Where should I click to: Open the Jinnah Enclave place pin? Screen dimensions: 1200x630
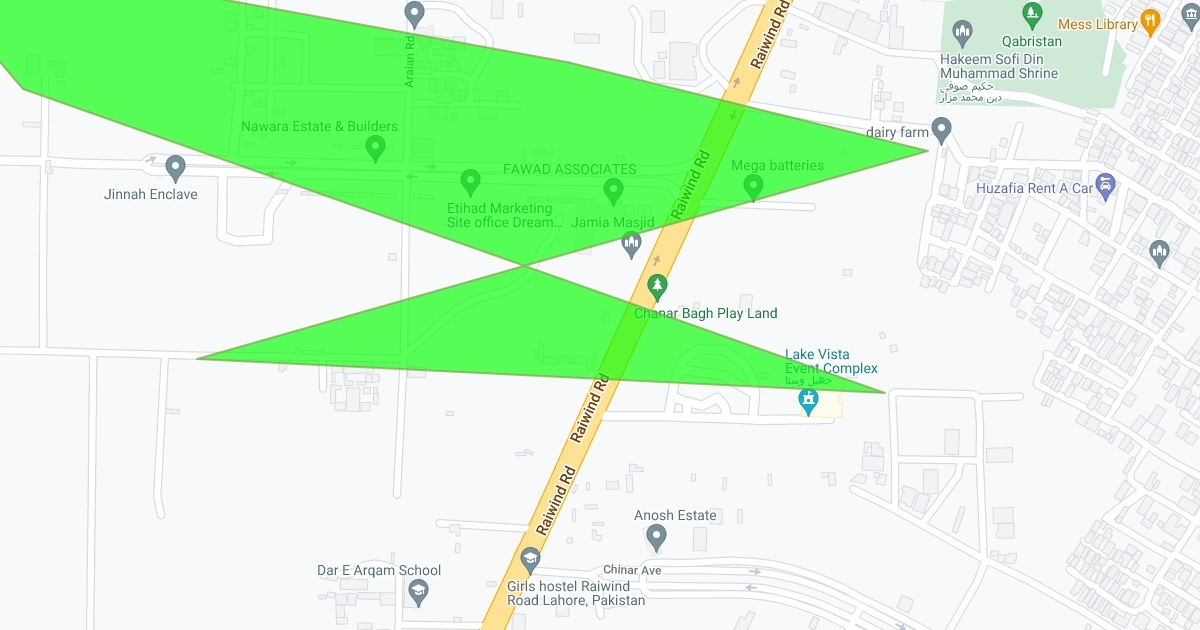click(x=175, y=168)
